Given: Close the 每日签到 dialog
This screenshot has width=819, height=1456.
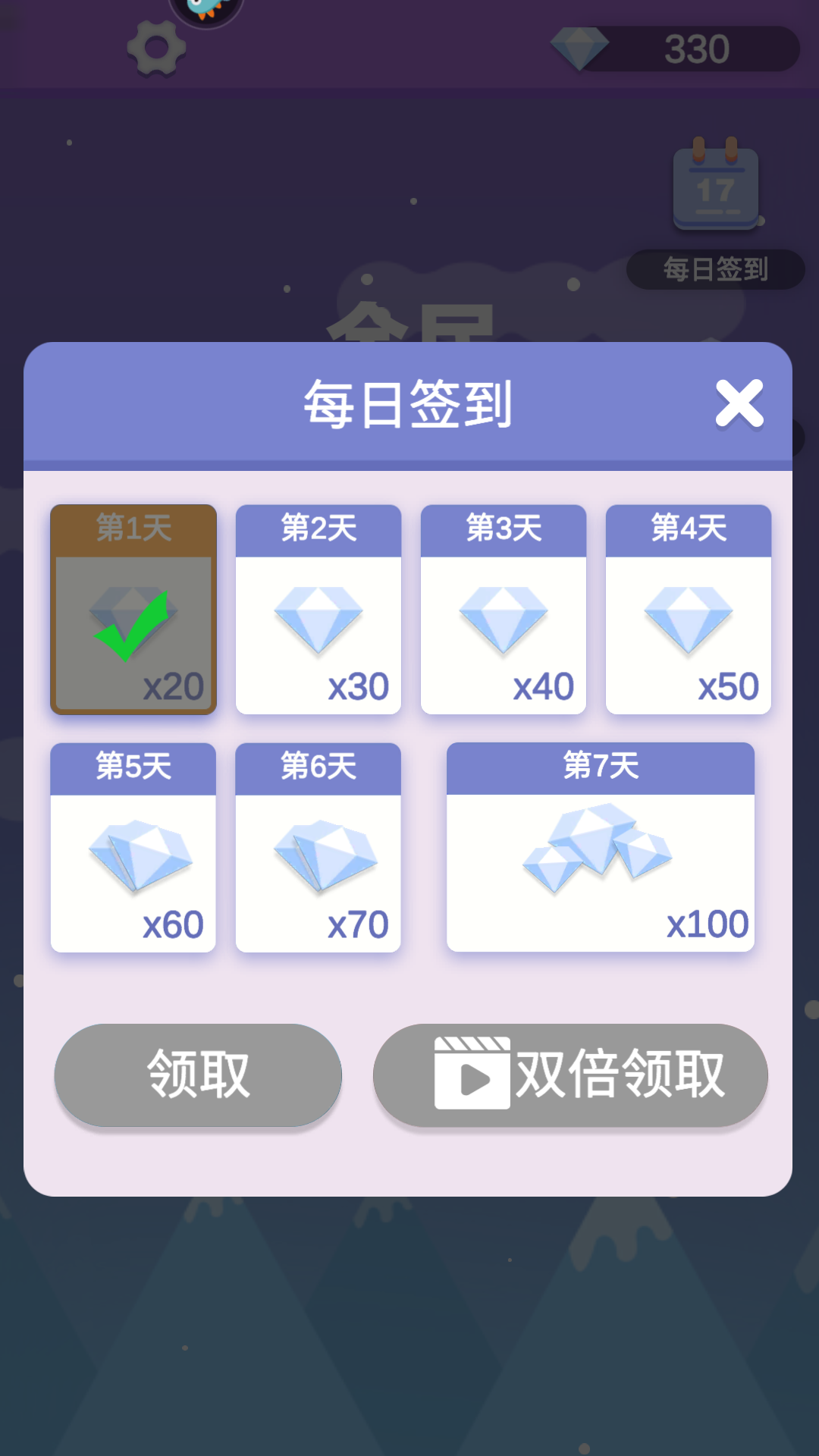Looking at the screenshot, I should click(739, 404).
